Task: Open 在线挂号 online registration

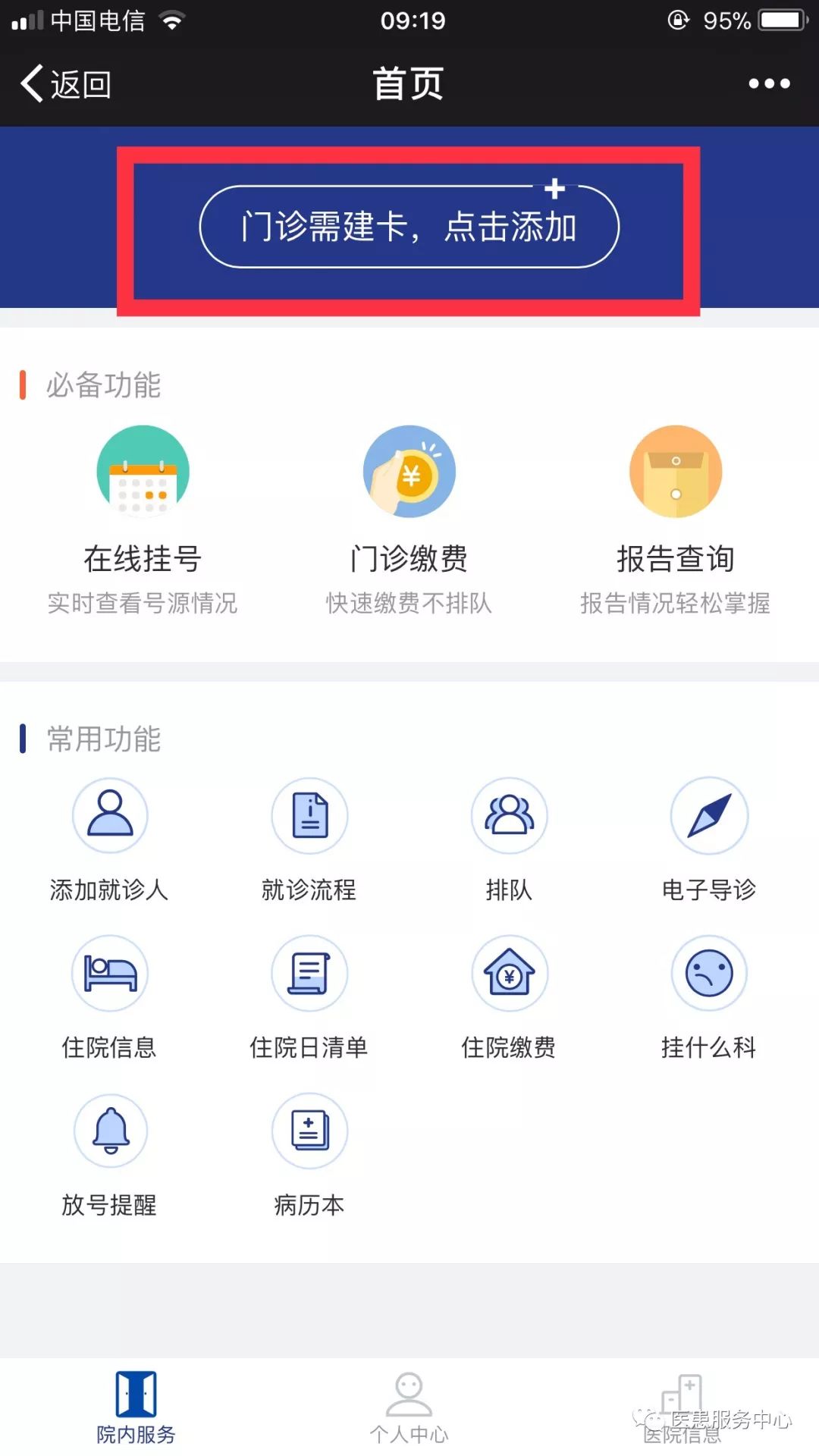Action: [143, 520]
